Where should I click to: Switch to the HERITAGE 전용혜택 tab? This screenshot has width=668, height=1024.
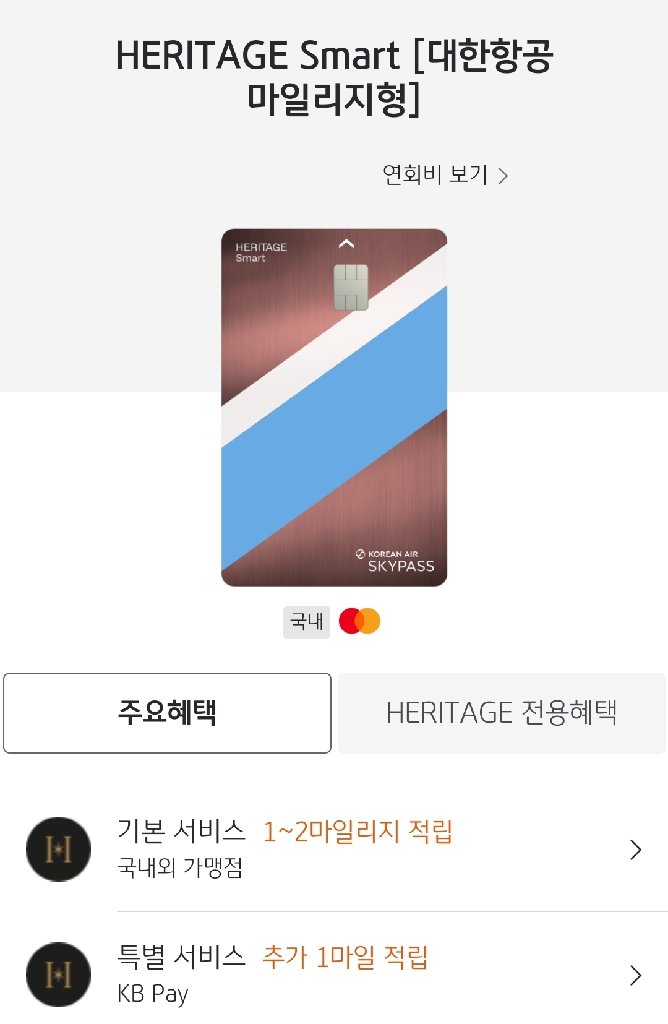[x=501, y=713]
